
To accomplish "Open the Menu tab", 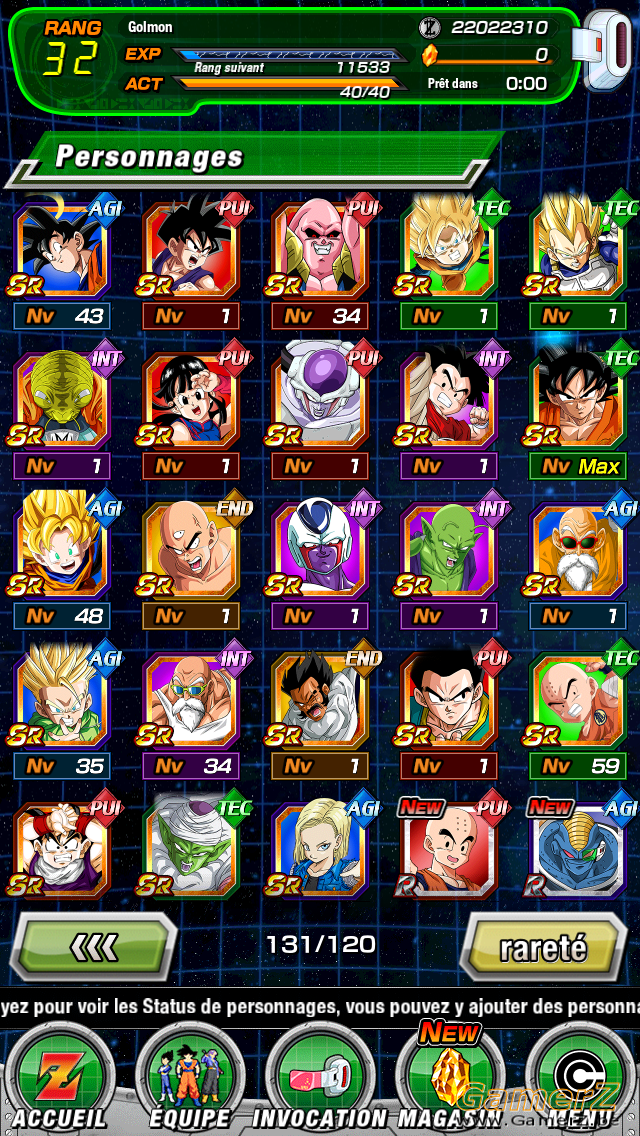I will pyautogui.click(x=580, y=1077).
